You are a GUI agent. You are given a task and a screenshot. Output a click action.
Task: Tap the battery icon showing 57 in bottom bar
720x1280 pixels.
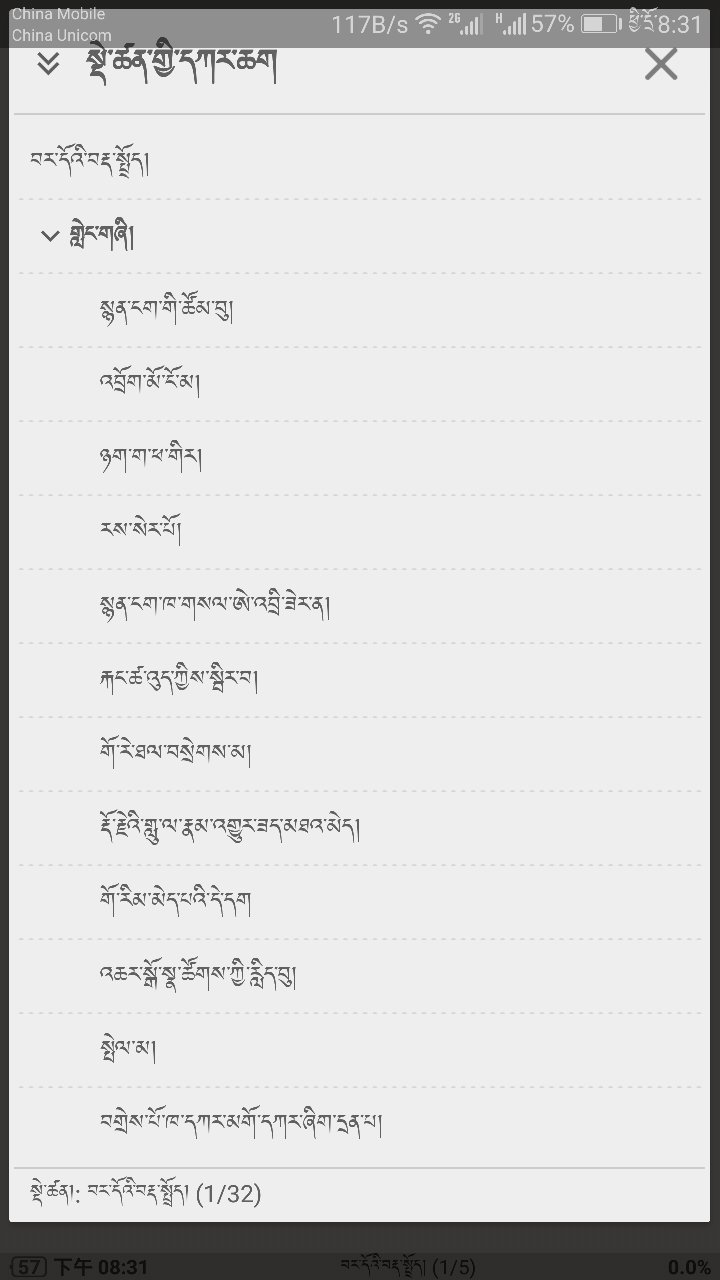click(30, 1266)
